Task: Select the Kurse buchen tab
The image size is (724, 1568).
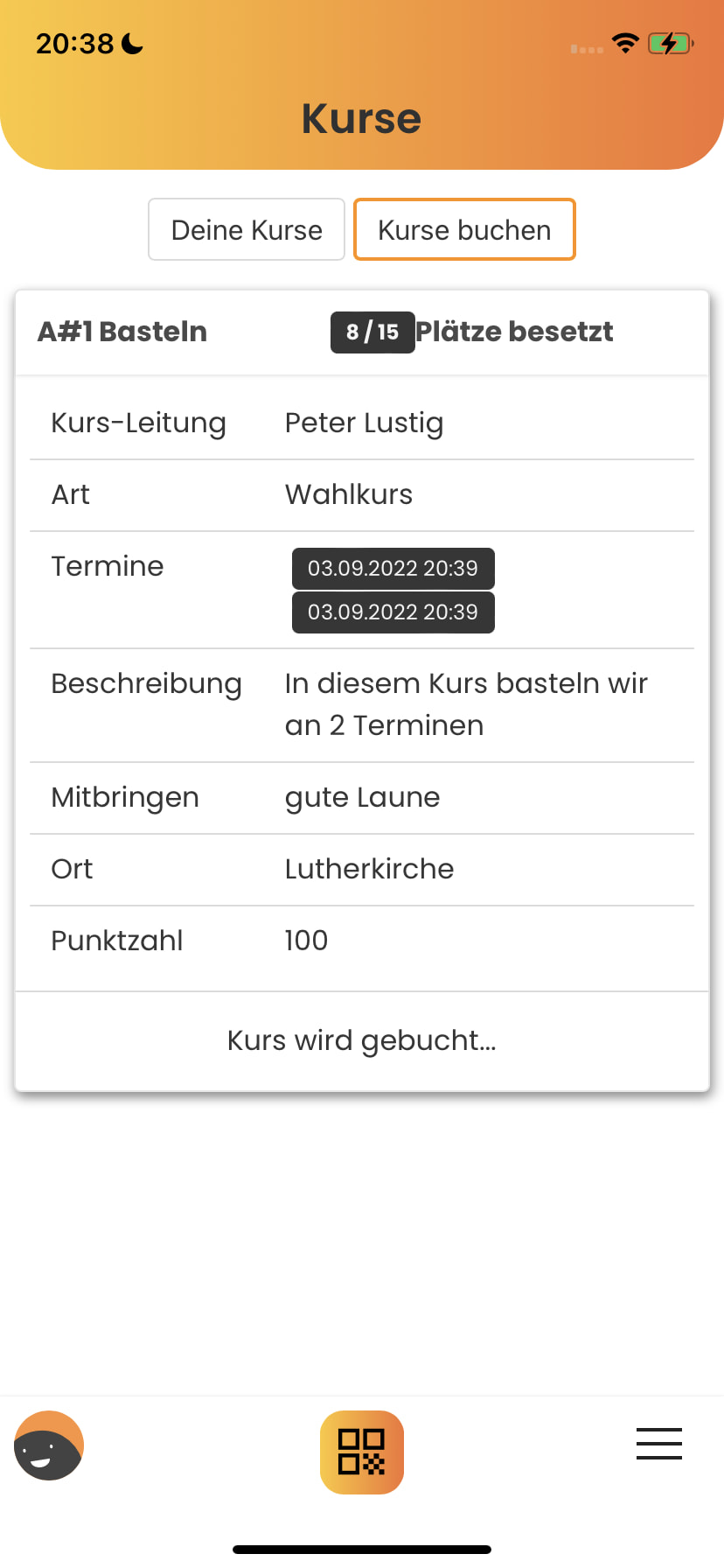Action: pyautogui.click(x=463, y=229)
